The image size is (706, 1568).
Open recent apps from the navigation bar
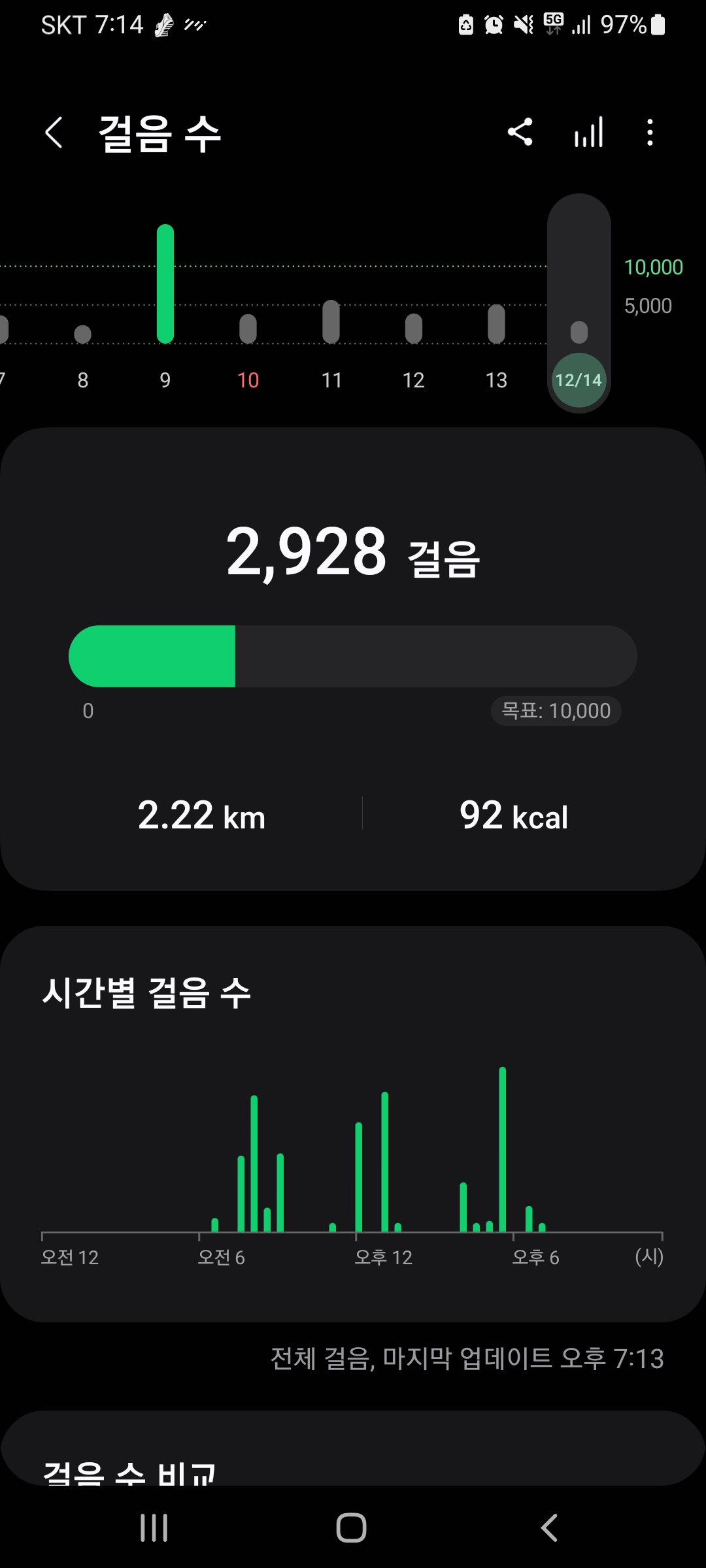tap(154, 1527)
